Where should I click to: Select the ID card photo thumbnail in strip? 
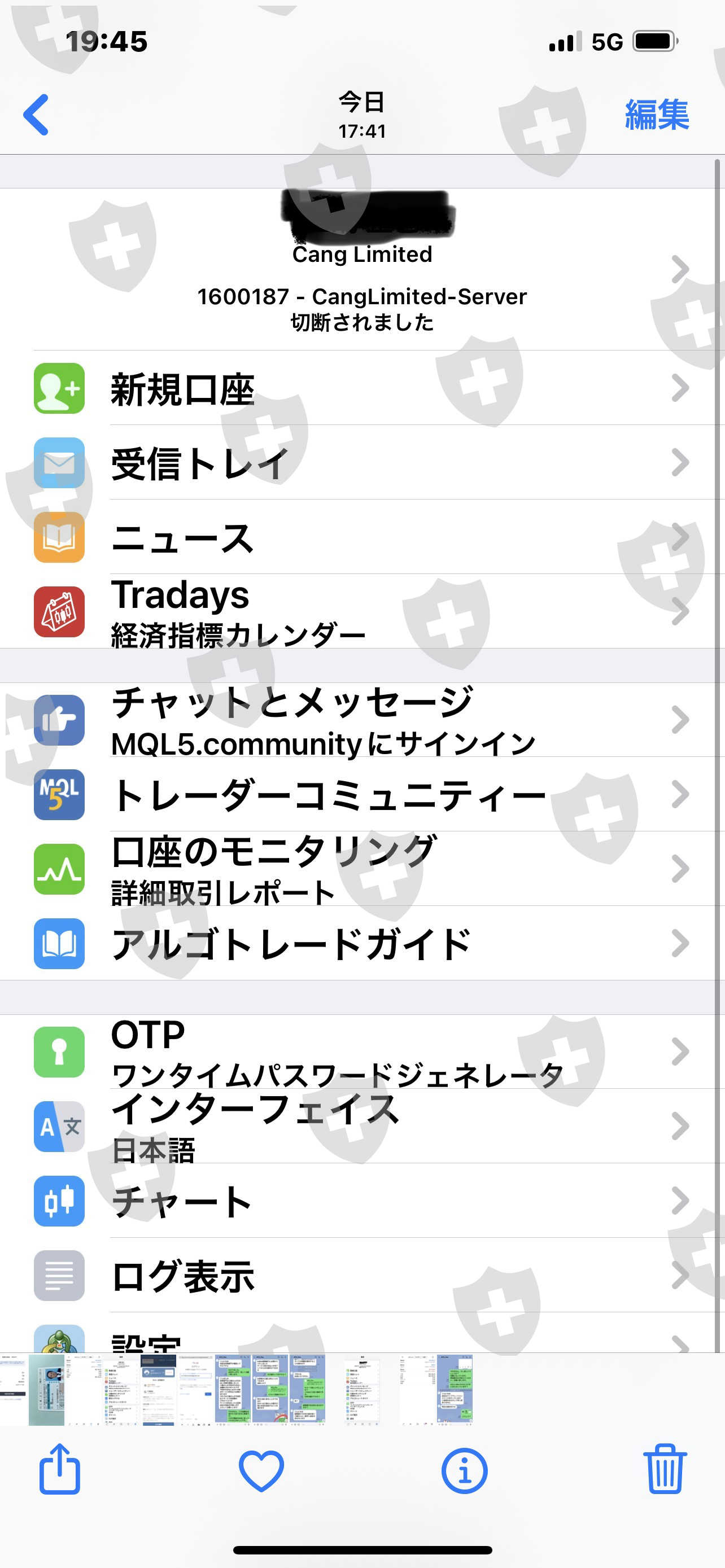click(x=46, y=1390)
